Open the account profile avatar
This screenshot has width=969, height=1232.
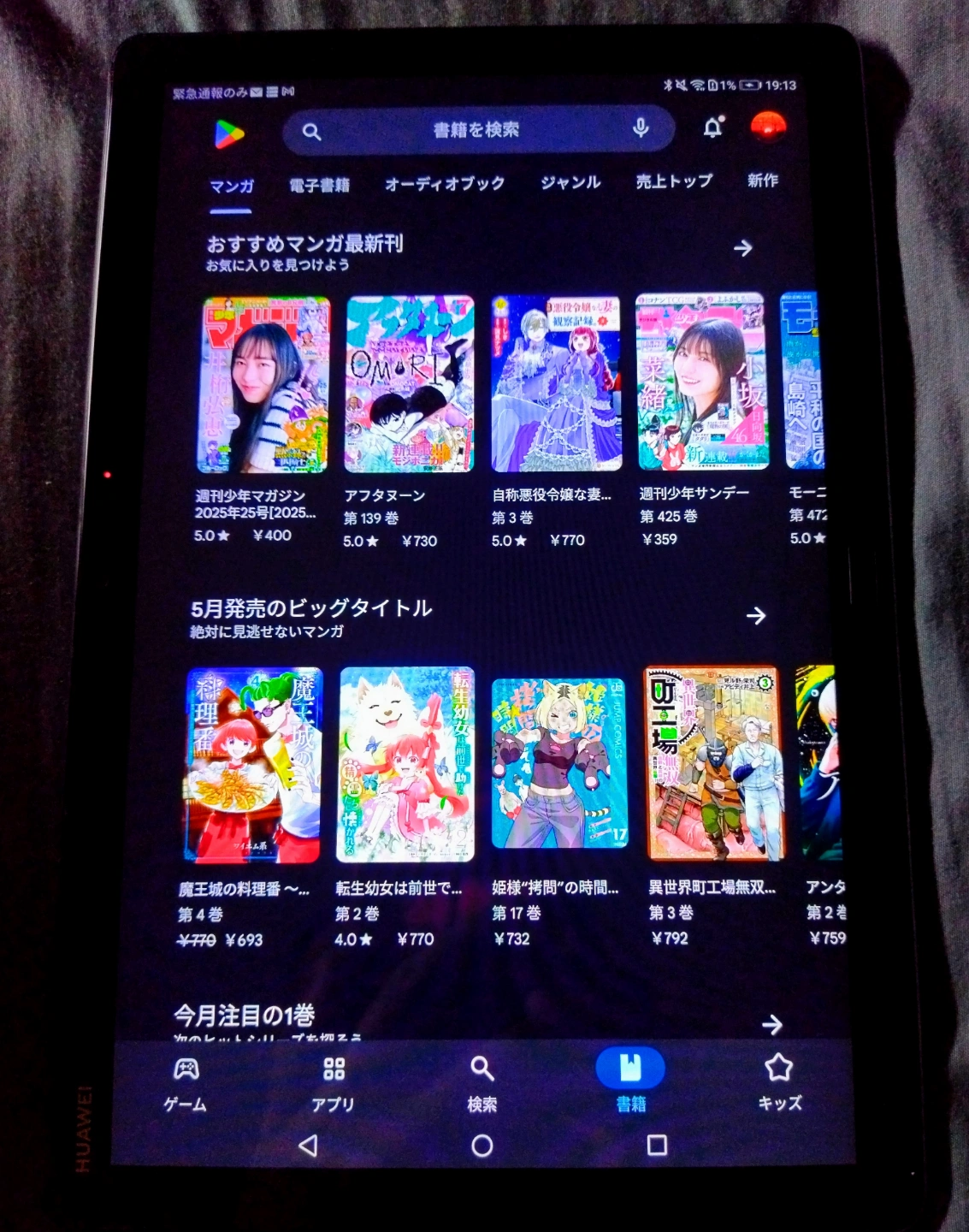coord(768,126)
